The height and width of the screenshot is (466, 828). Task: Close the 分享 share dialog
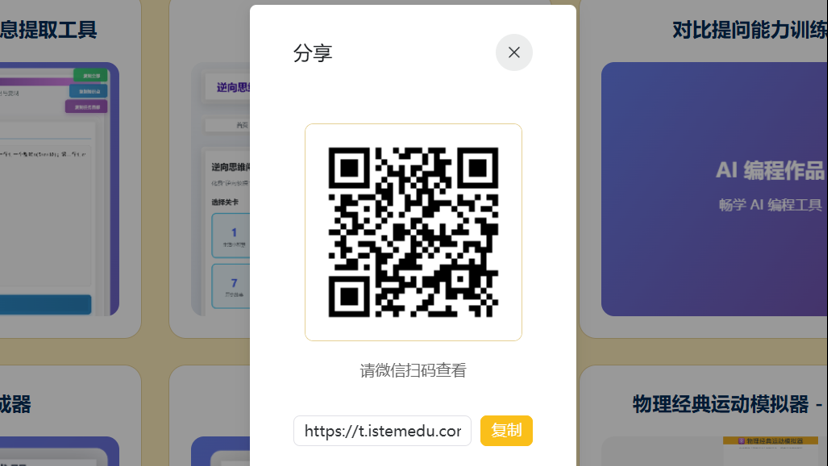pyautogui.click(x=514, y=52)
